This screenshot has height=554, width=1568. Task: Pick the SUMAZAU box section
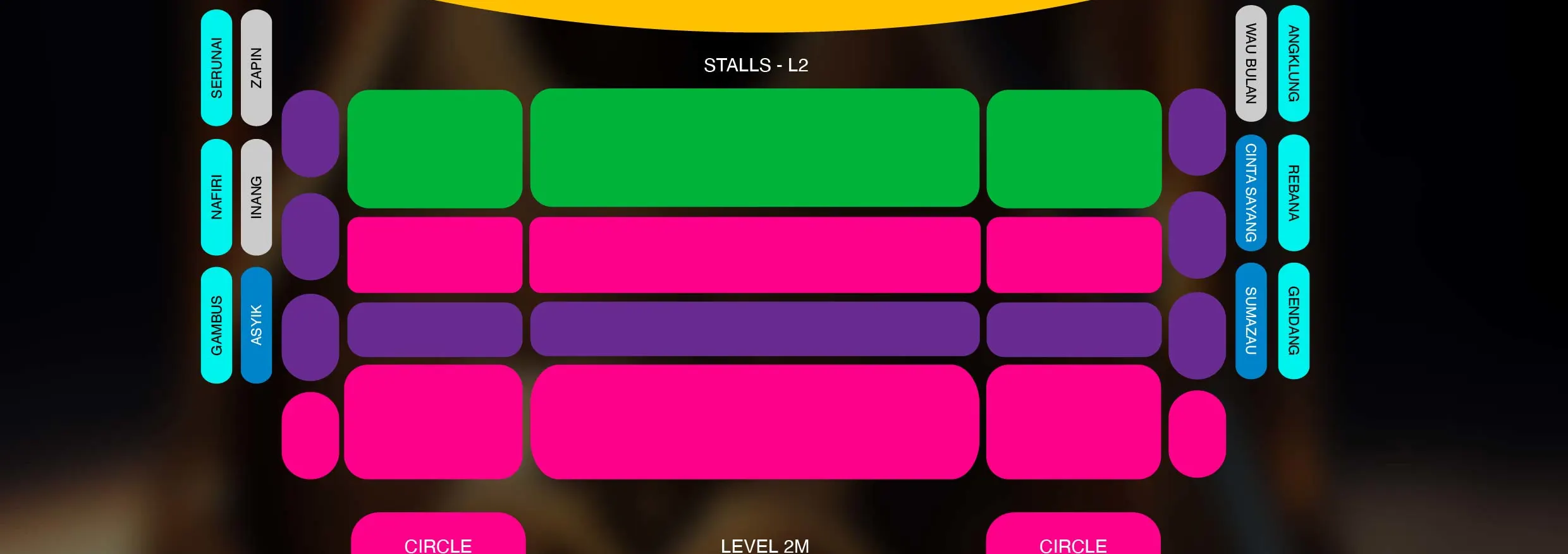click(1251, 321)
